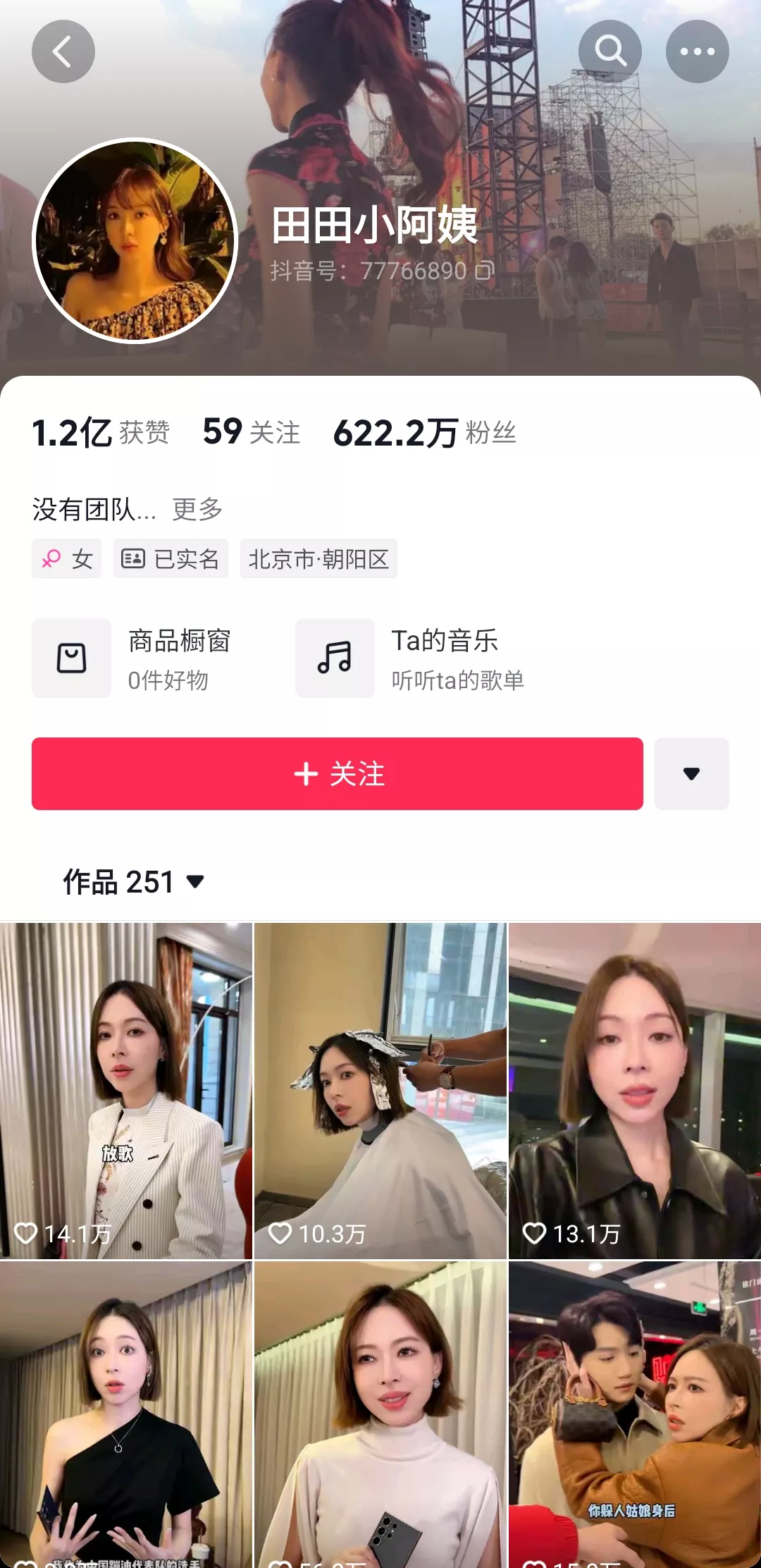Open the three-dot overflow menu
The height and width of the screenshot is (1568, 761).
(x=697, y=51)
